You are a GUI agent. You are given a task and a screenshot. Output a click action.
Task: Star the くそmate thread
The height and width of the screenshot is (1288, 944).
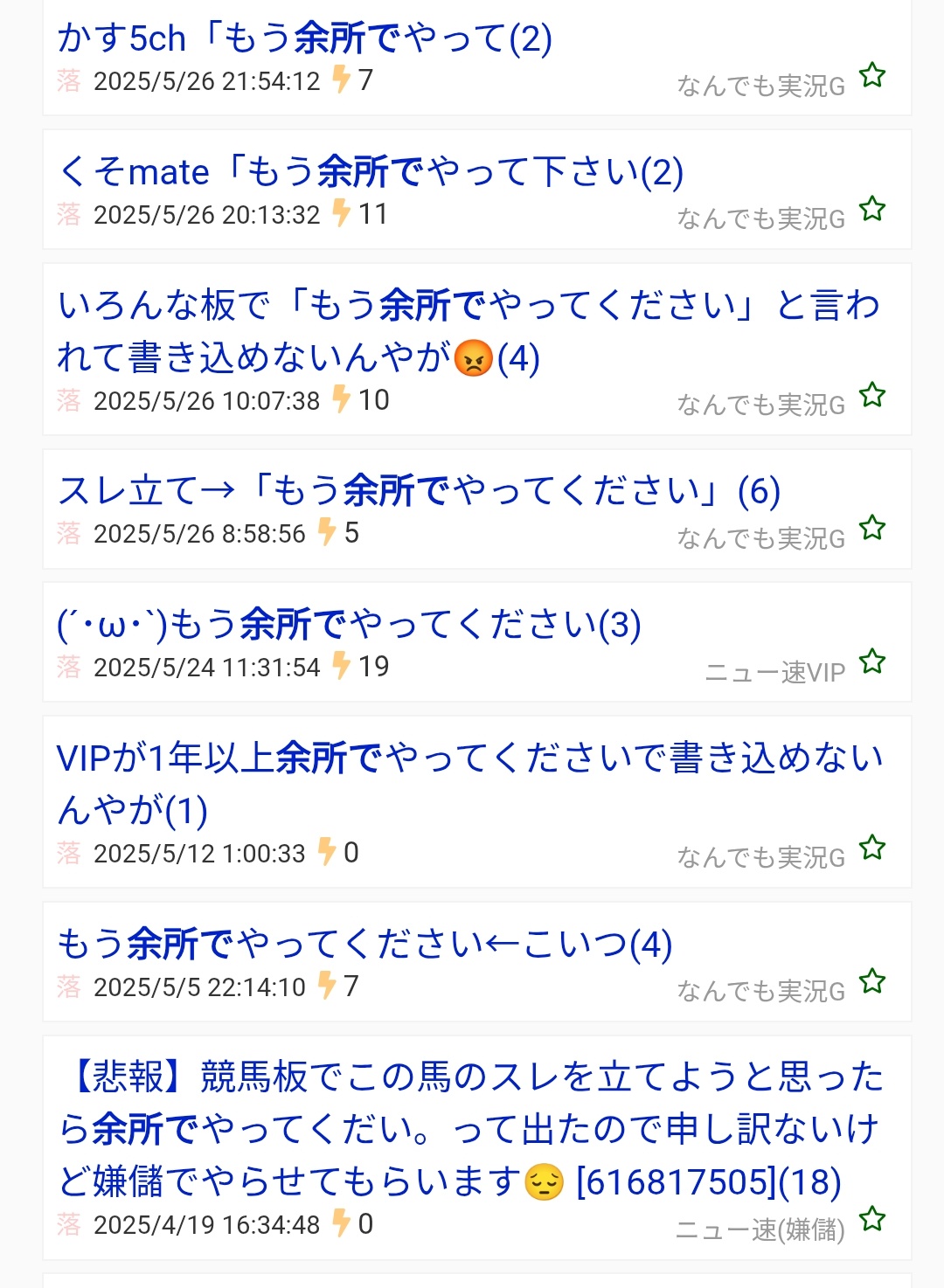[871, 209]
